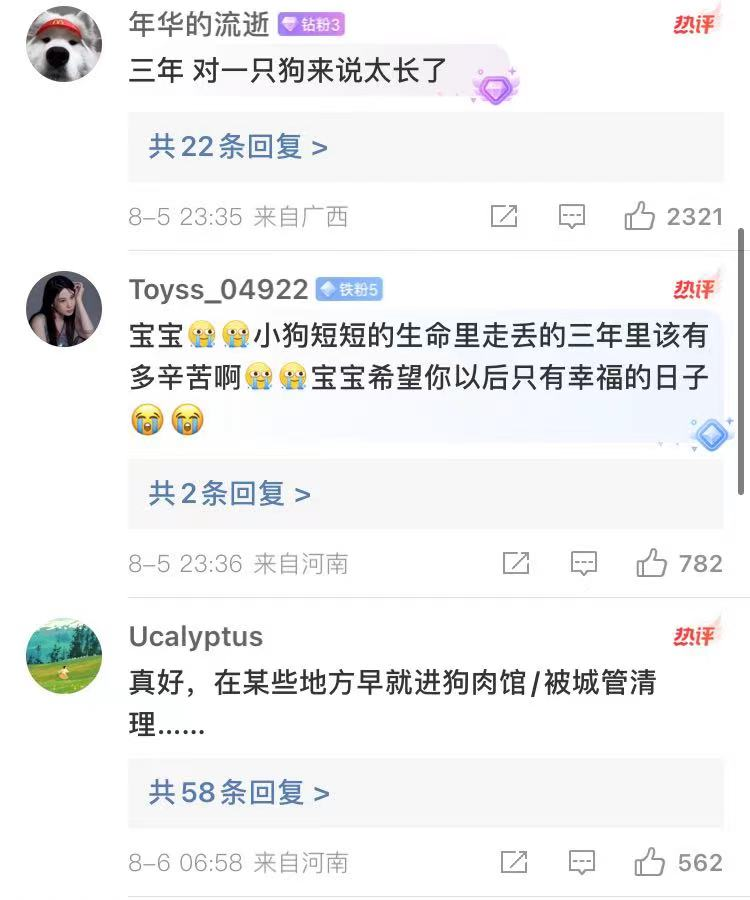
Task: Expand the 22 replies under 年华的流逝's comment
Action: tap(238, 147)
